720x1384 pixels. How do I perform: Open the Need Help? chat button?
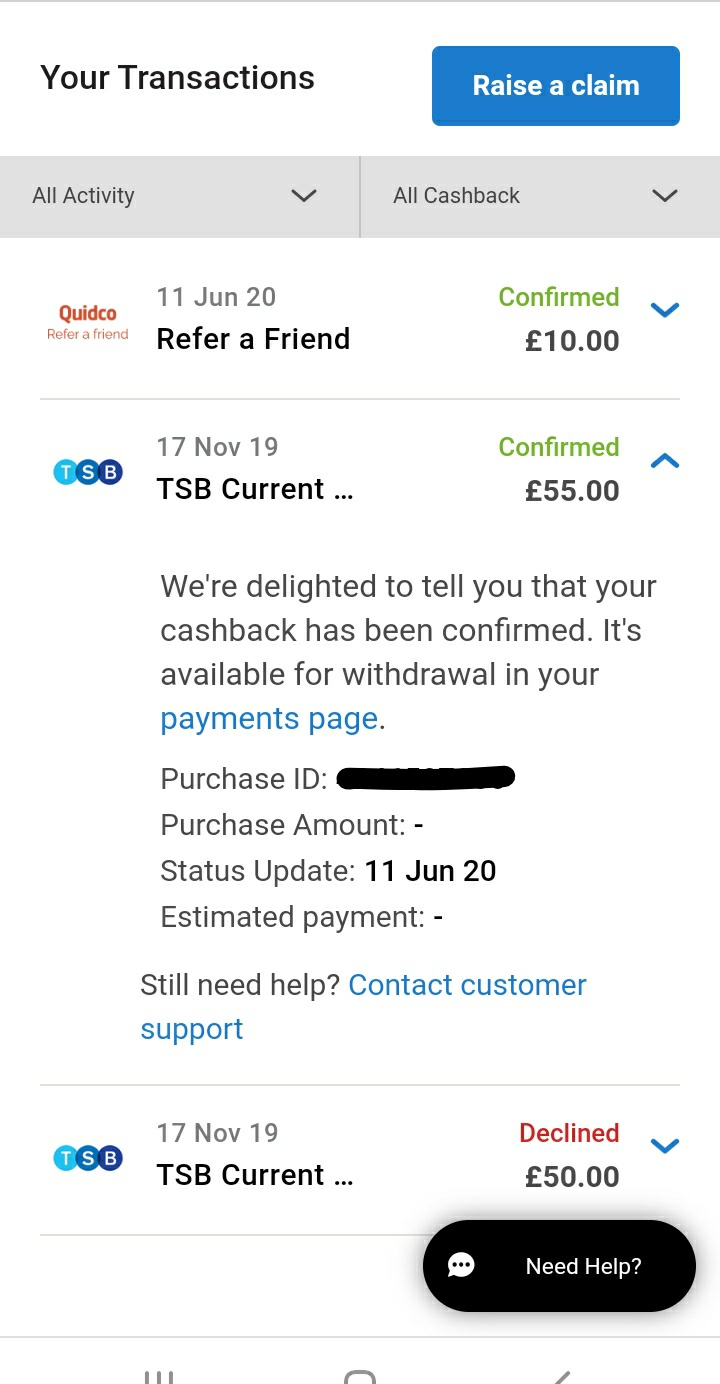559,1266
